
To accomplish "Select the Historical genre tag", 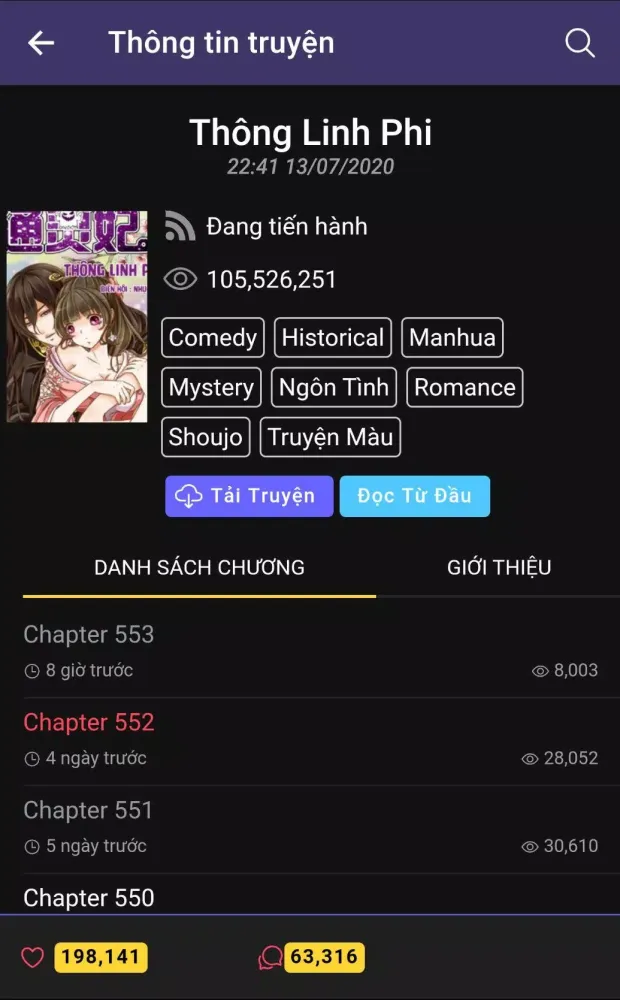I will tap(333, 338).
